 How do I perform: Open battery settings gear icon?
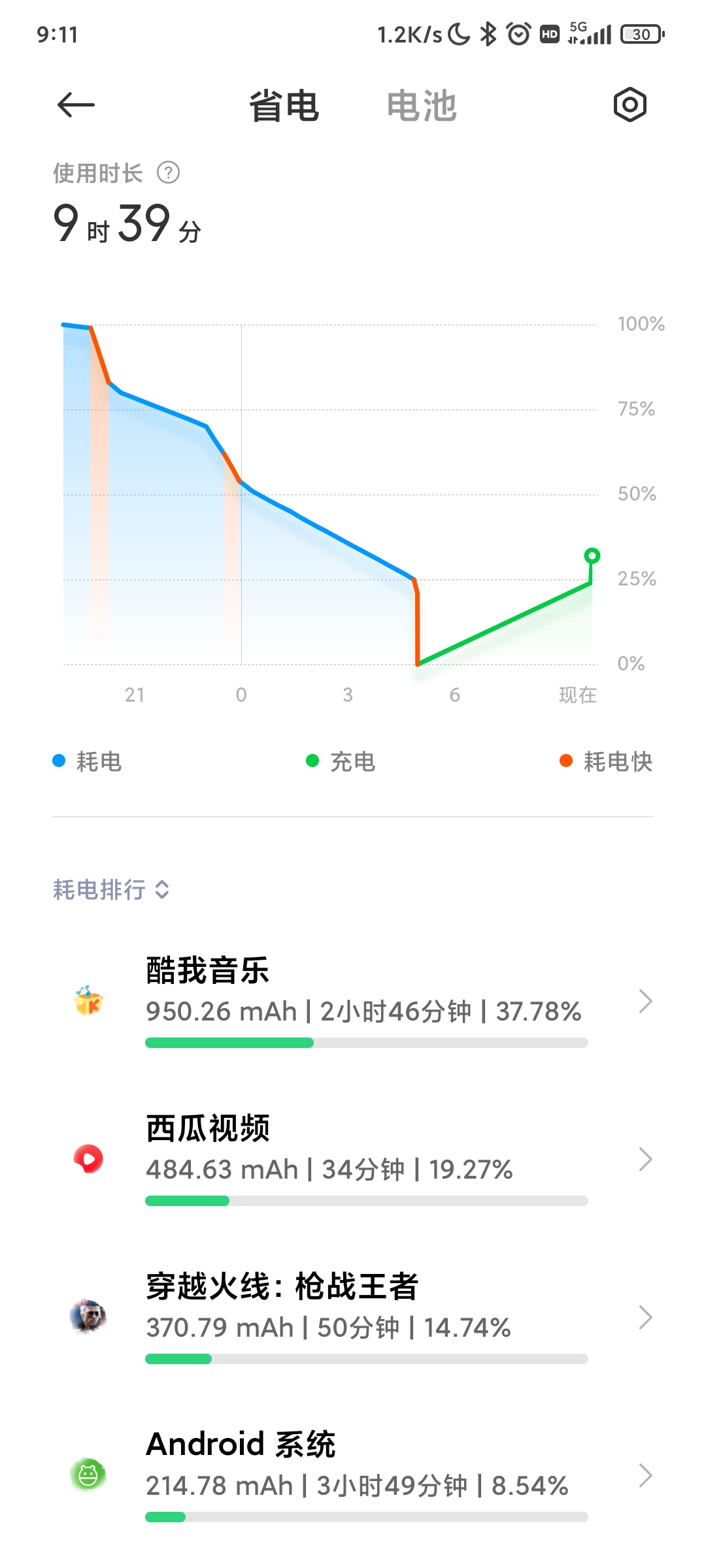[x=630, y=105]
